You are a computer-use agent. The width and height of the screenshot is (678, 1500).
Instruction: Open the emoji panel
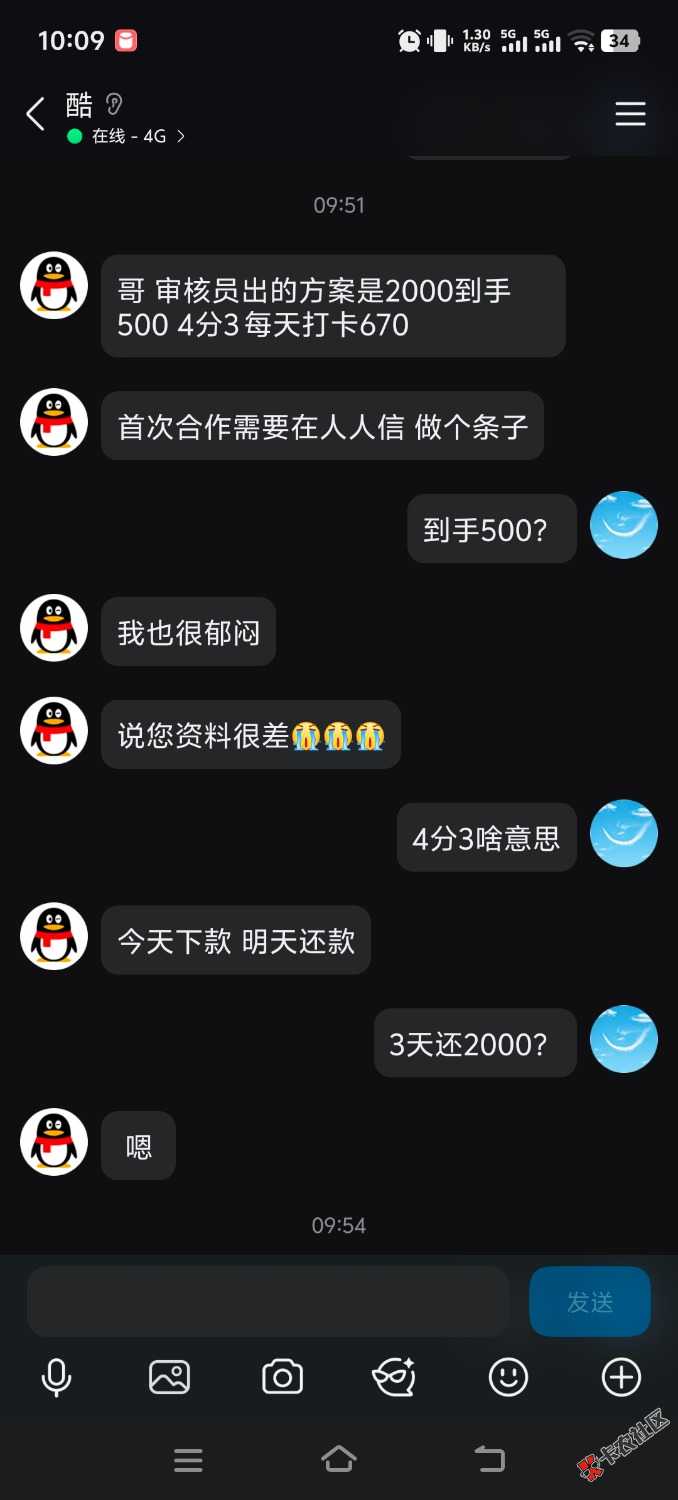click(508, 1378)
